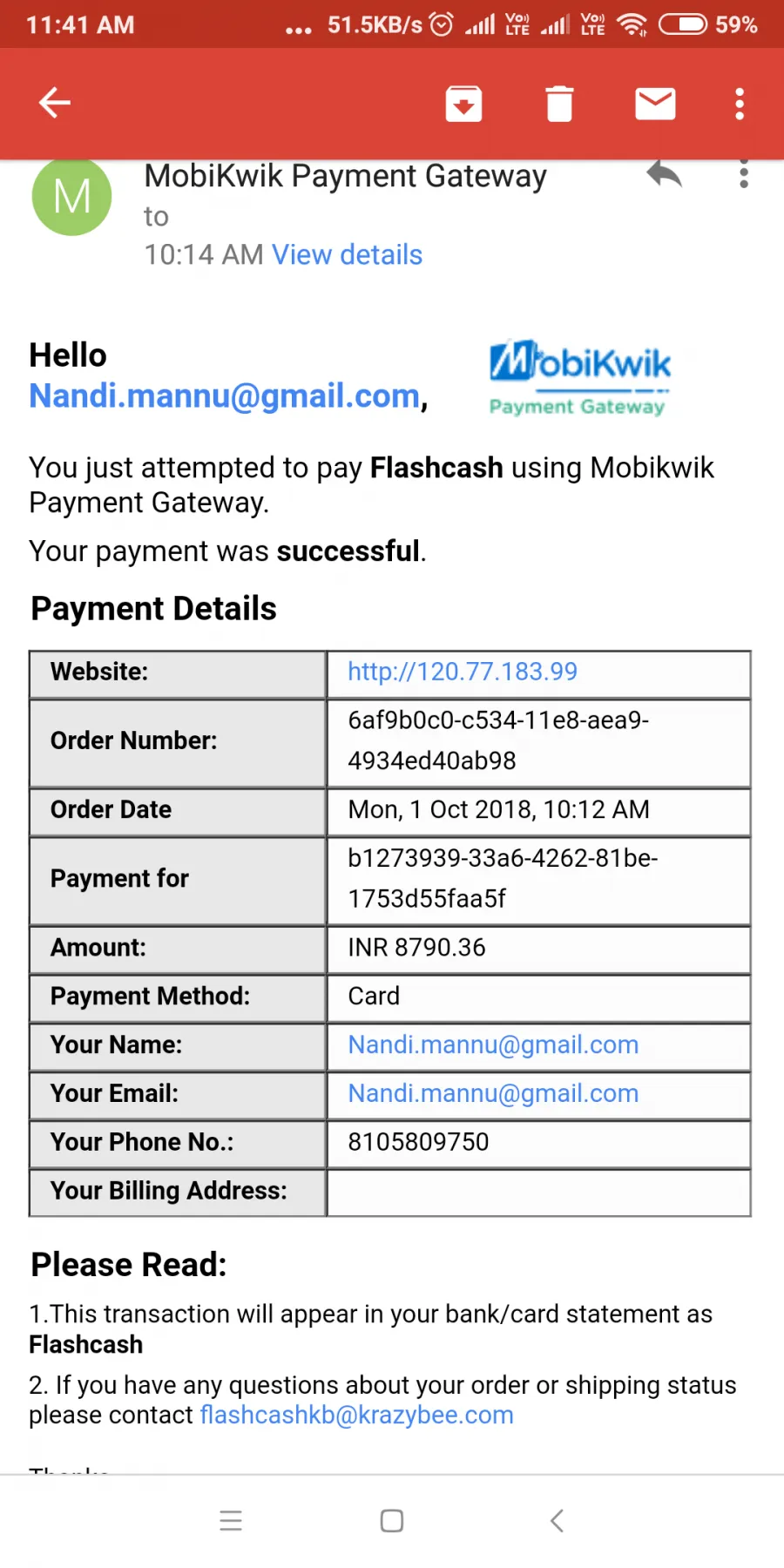Open recent apps from navigation bar
Image resolution: width=784 pixels, height=1568 pixels.
coord(231,1521)
